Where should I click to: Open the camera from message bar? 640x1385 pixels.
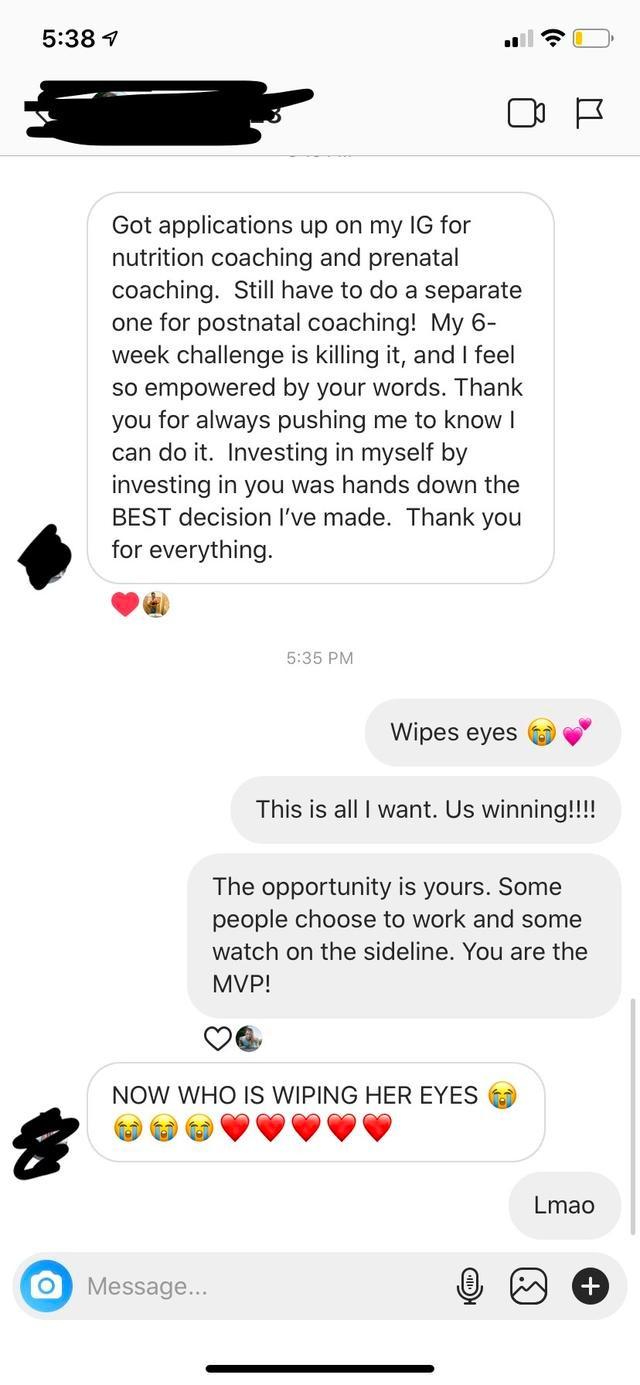(x=46, y=1286)
